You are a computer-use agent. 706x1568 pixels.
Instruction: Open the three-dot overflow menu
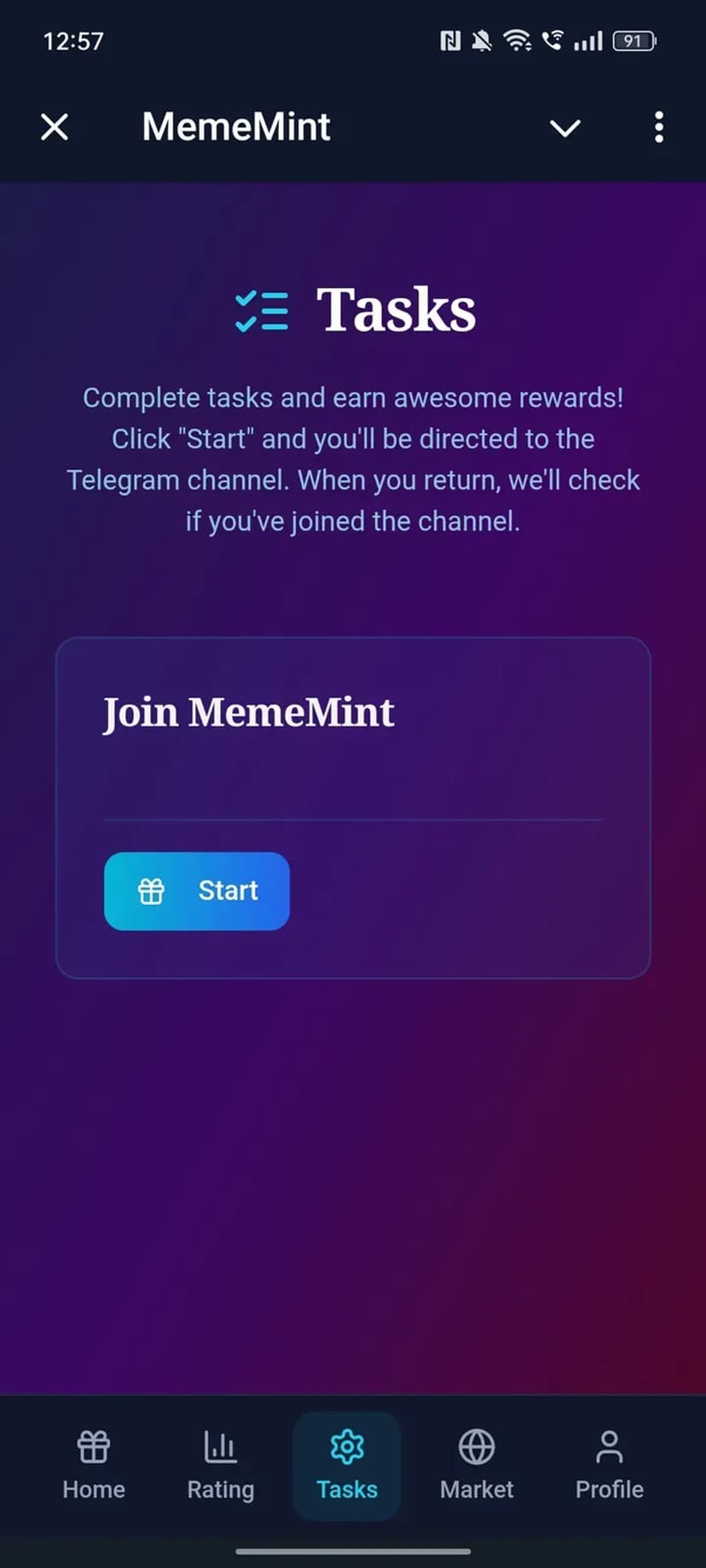(x=658, y=128)
